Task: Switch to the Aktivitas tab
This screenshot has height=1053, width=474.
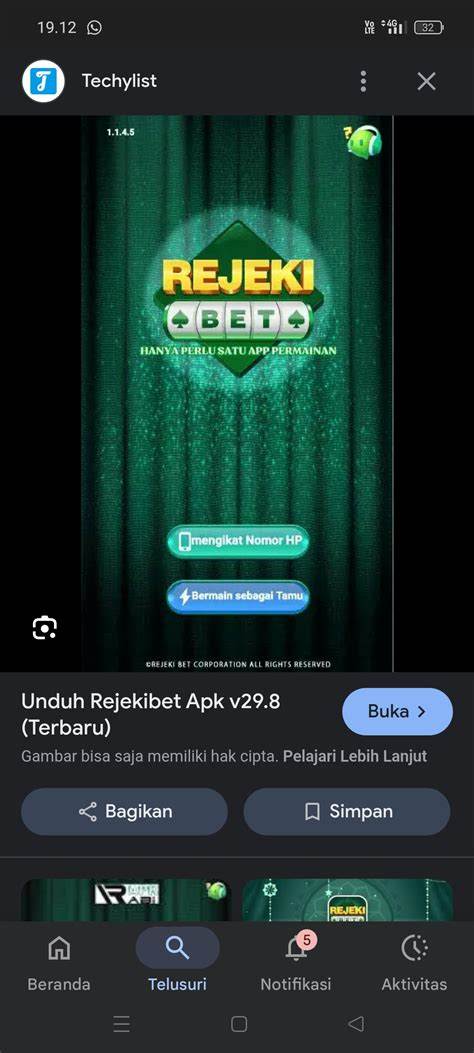Action: (414, 962)
